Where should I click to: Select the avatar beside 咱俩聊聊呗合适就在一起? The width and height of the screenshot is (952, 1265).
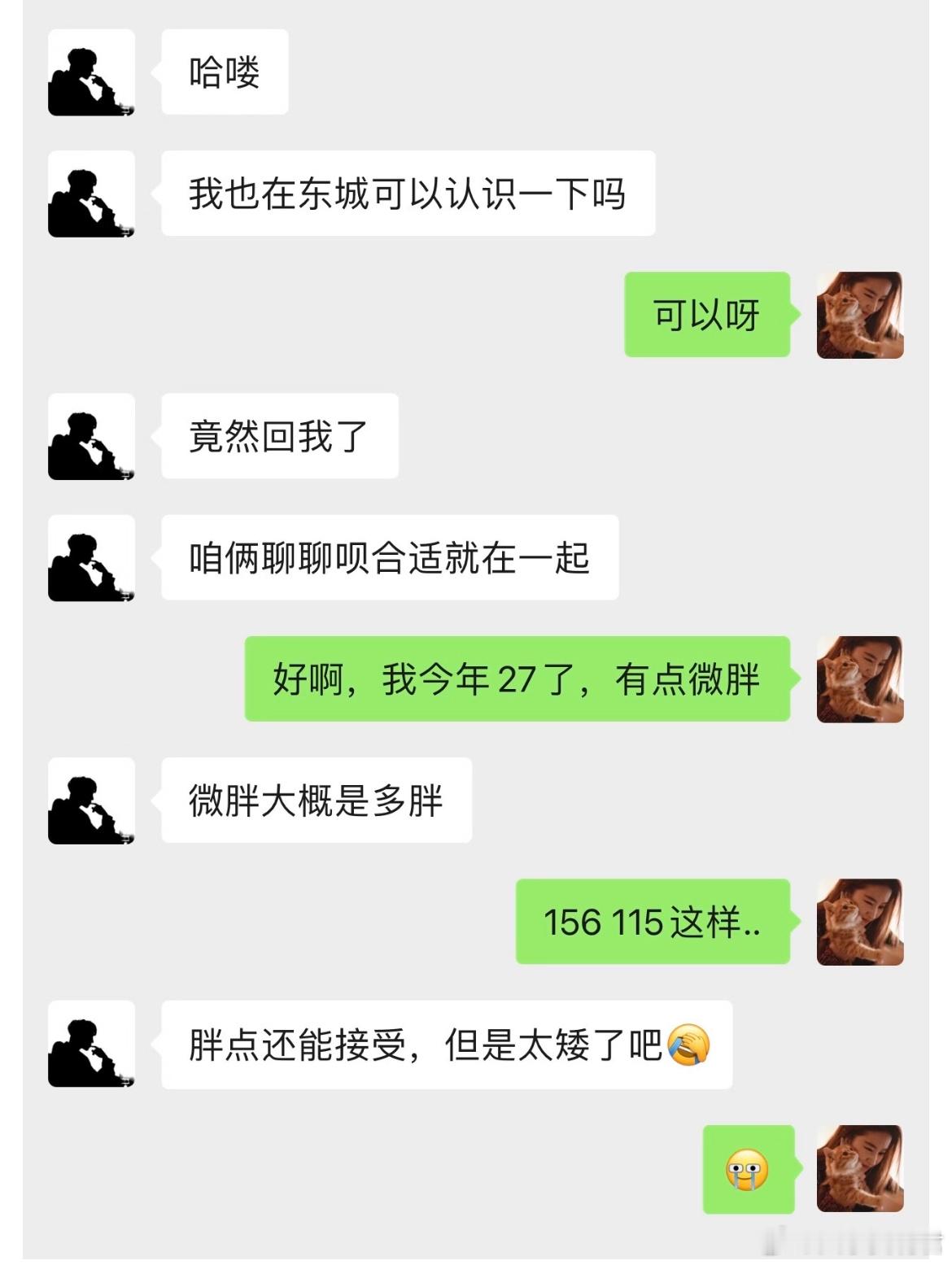[x=91, y=558]
